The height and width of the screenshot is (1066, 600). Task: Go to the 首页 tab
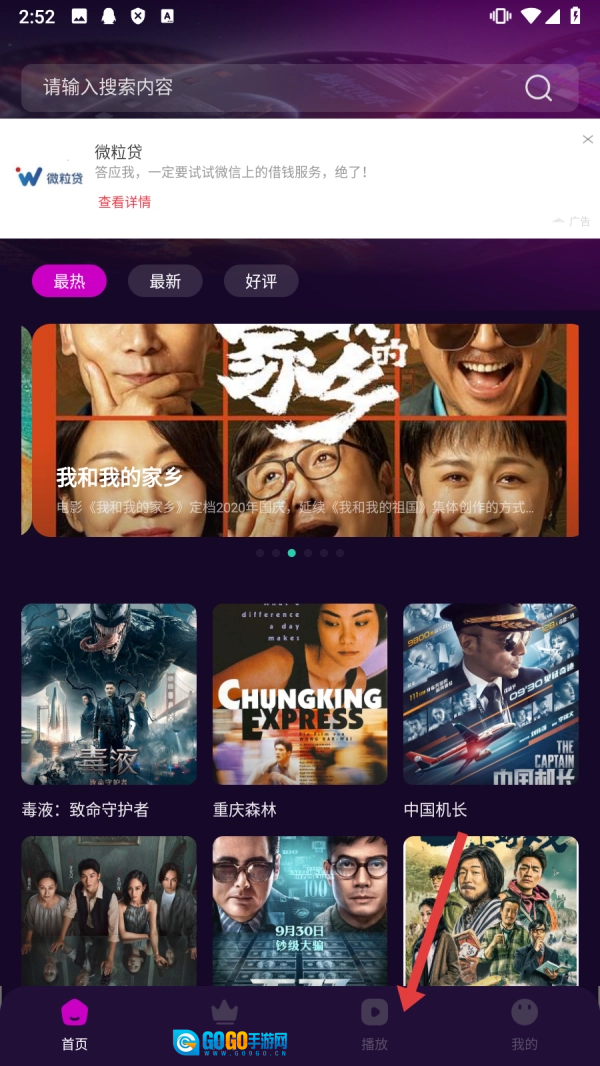[75, 1024]
